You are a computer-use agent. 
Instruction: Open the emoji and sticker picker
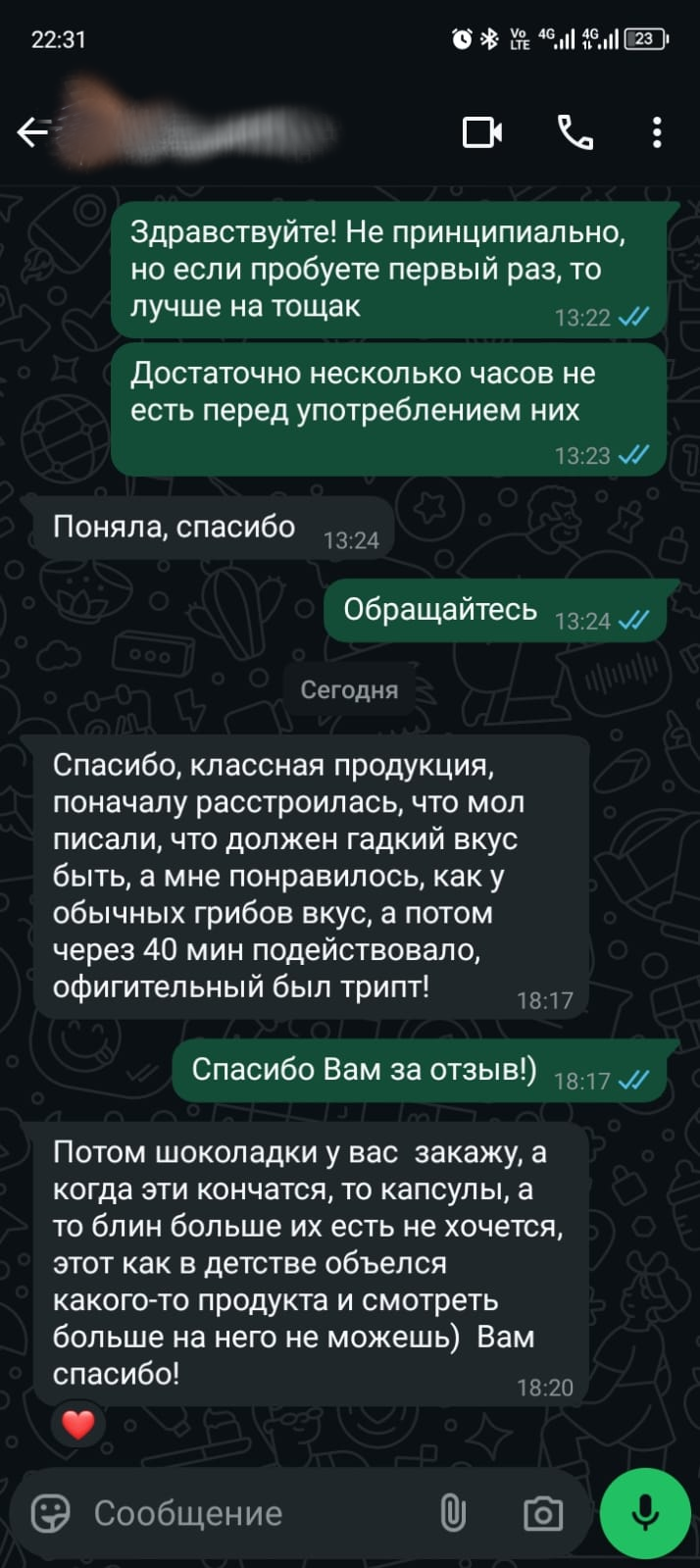pos(51,1513)
